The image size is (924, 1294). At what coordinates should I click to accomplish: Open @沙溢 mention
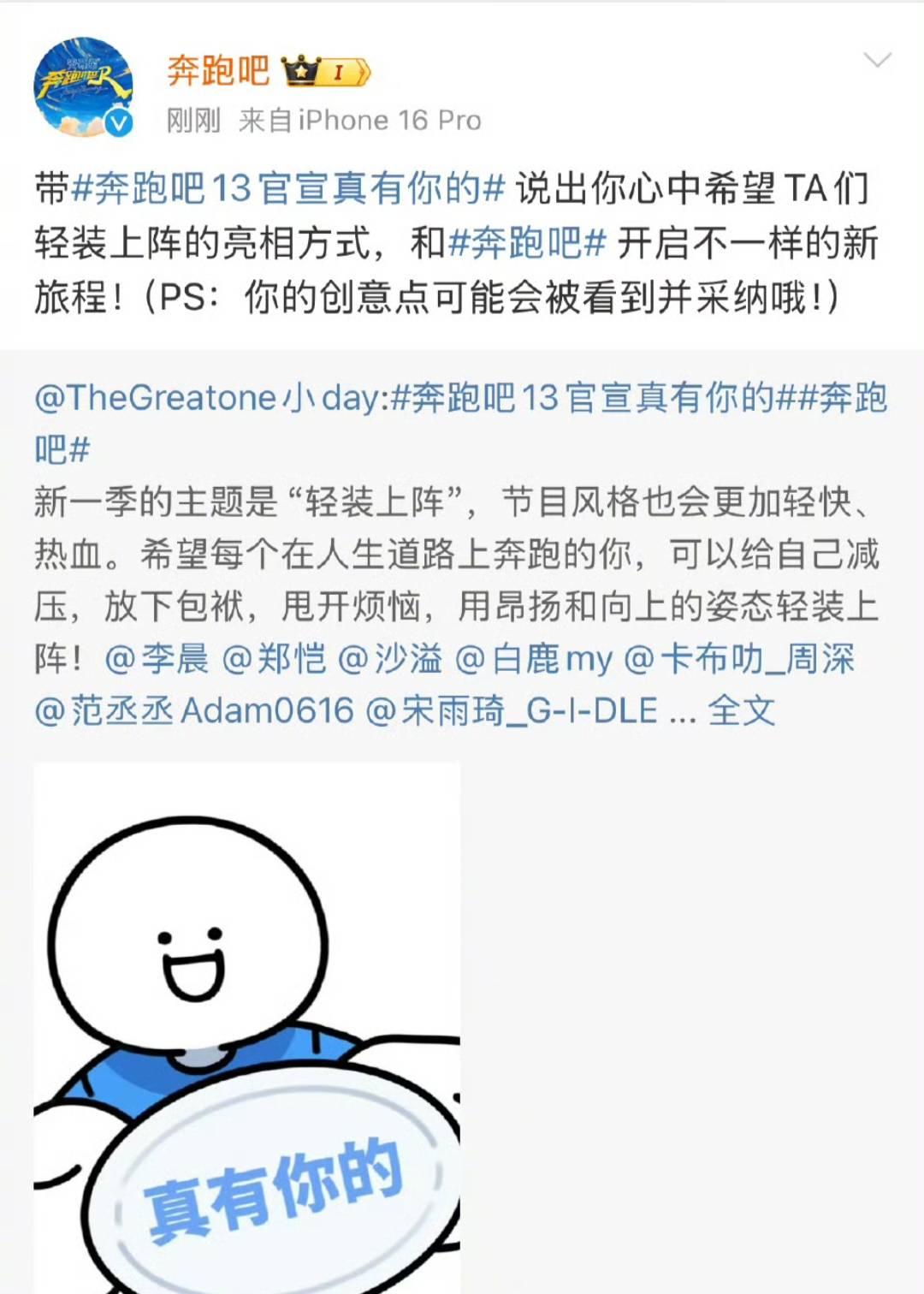click(x=391, y=659)
